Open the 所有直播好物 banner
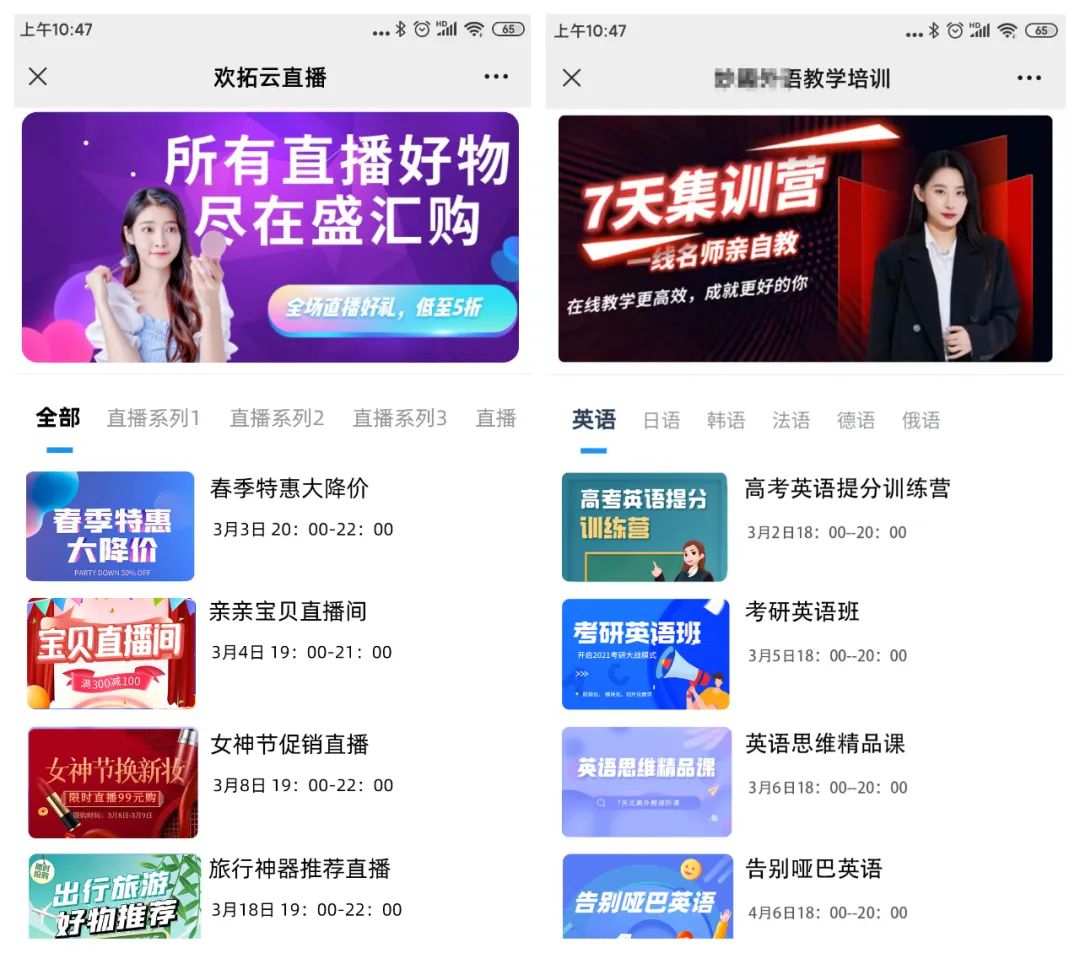This screenshot has width=1080, height=953. [270, 237]
